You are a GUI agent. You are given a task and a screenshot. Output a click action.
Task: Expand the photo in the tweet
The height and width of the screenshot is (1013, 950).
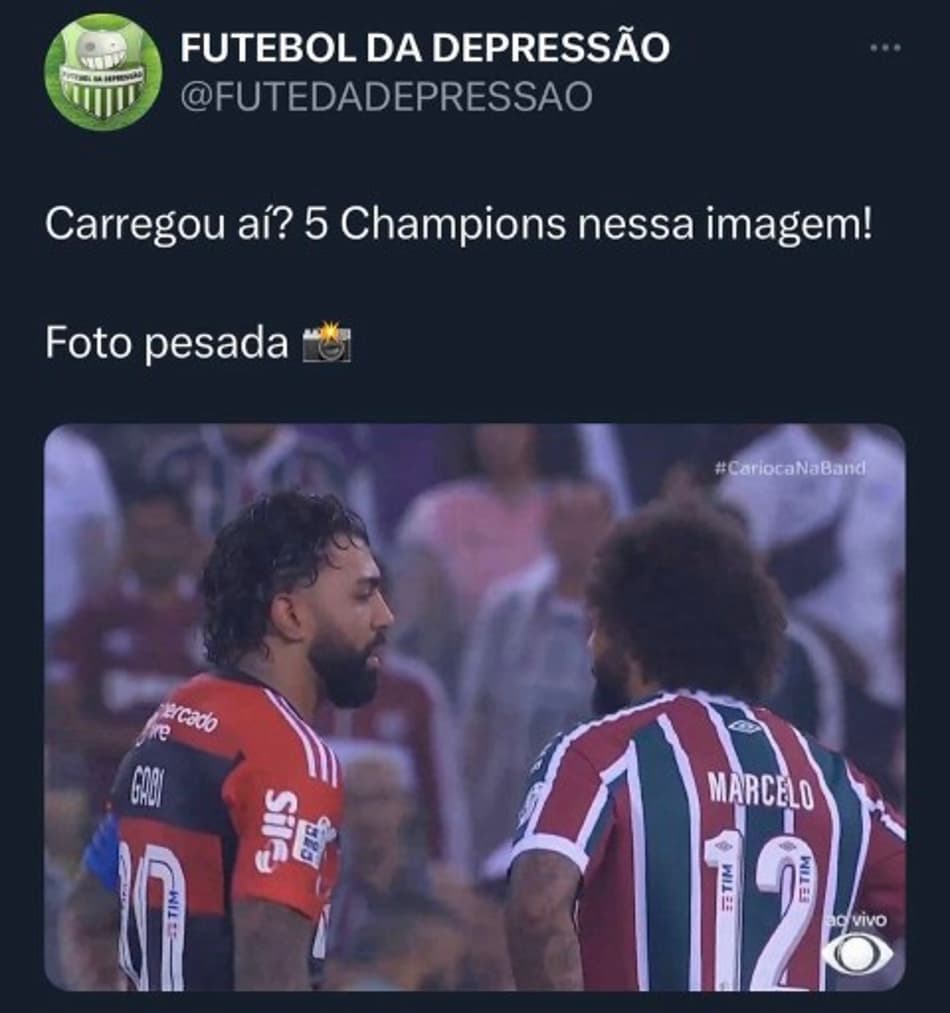pyautogui.click(x=475, y=707)
